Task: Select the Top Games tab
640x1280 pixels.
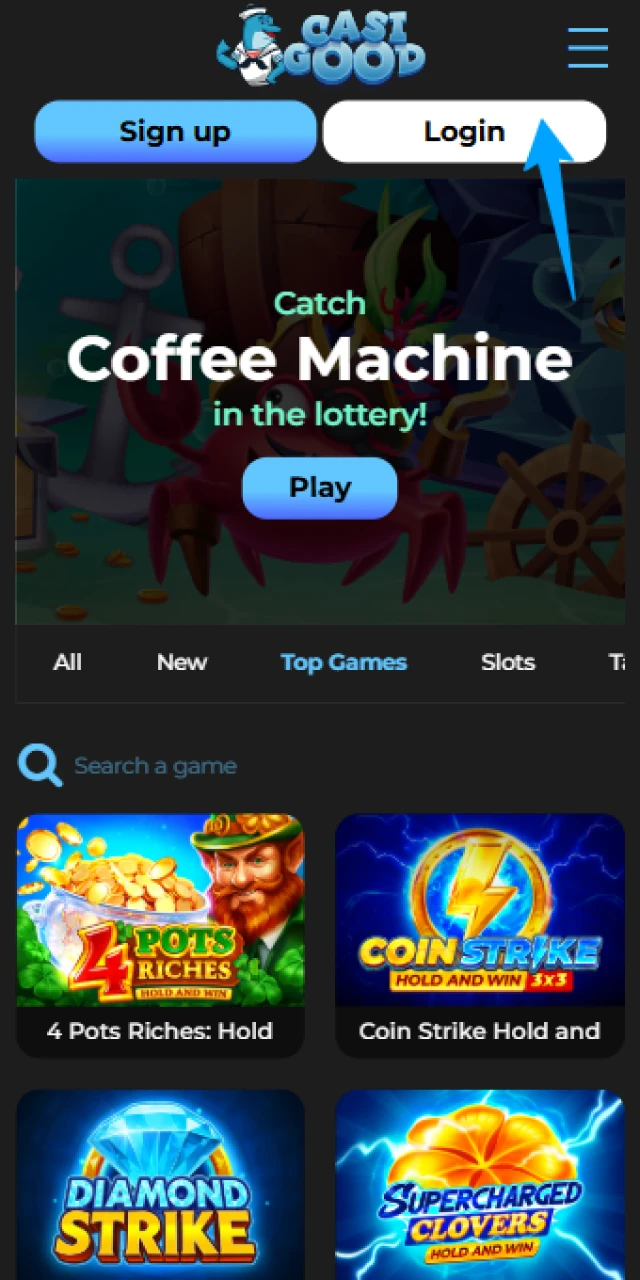Action: 343,662
